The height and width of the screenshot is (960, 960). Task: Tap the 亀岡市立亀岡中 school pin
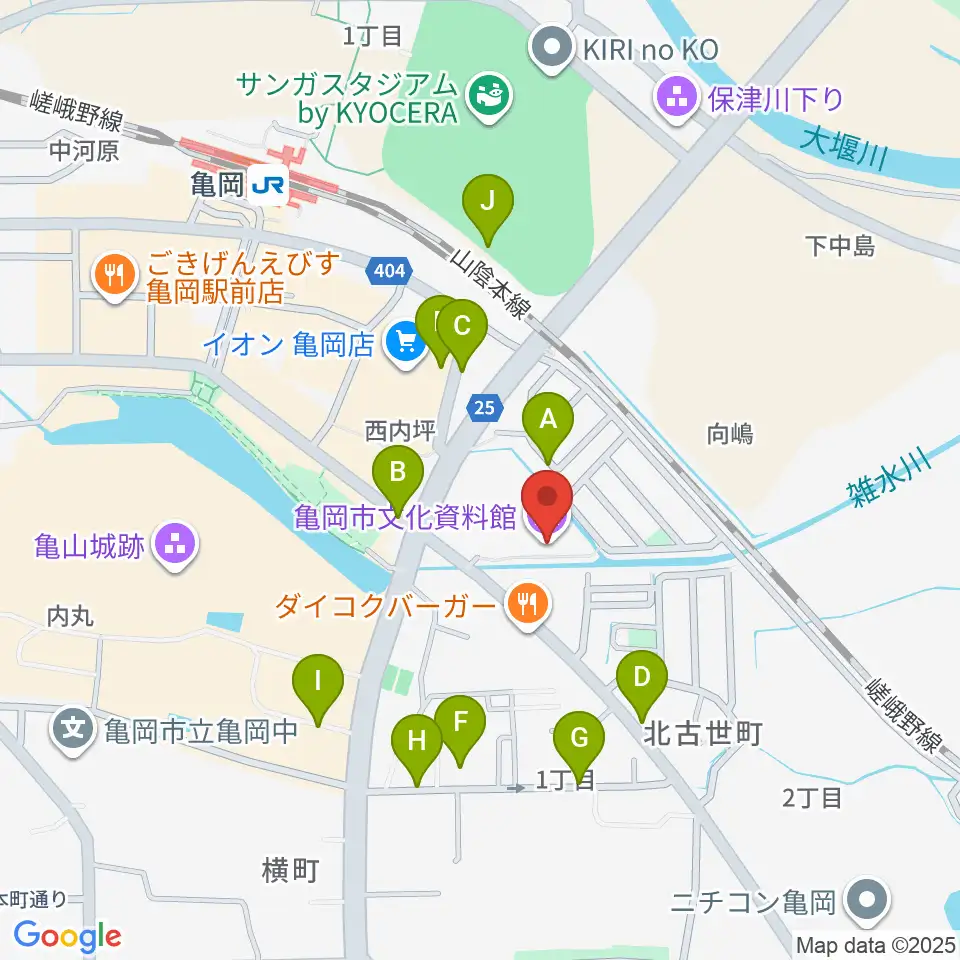tap(73, 730)
